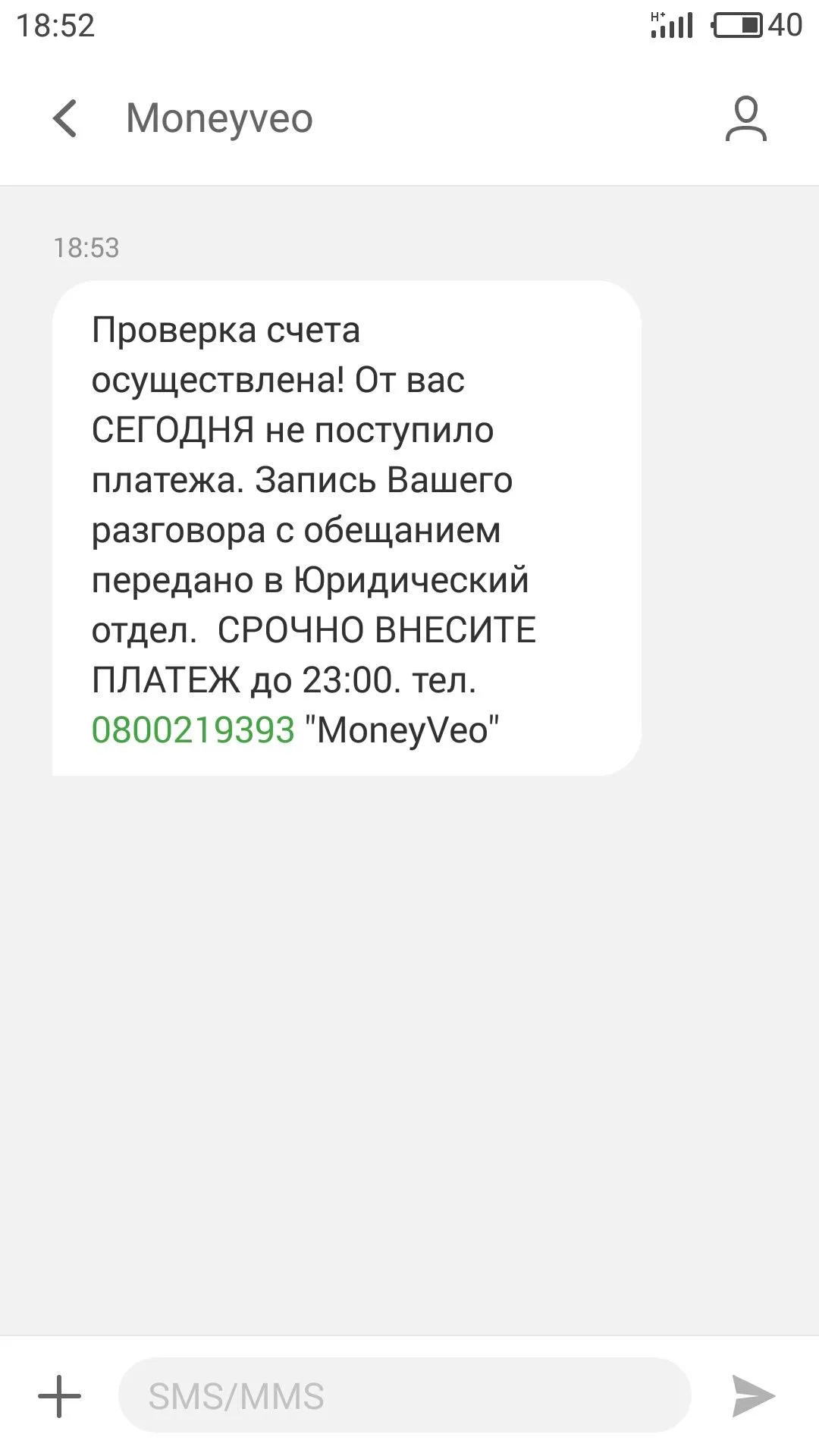Focus the SMS/MMS message field
Image resolution: width=819 pixels, height=1456 pixels.
pos(403,1396)
